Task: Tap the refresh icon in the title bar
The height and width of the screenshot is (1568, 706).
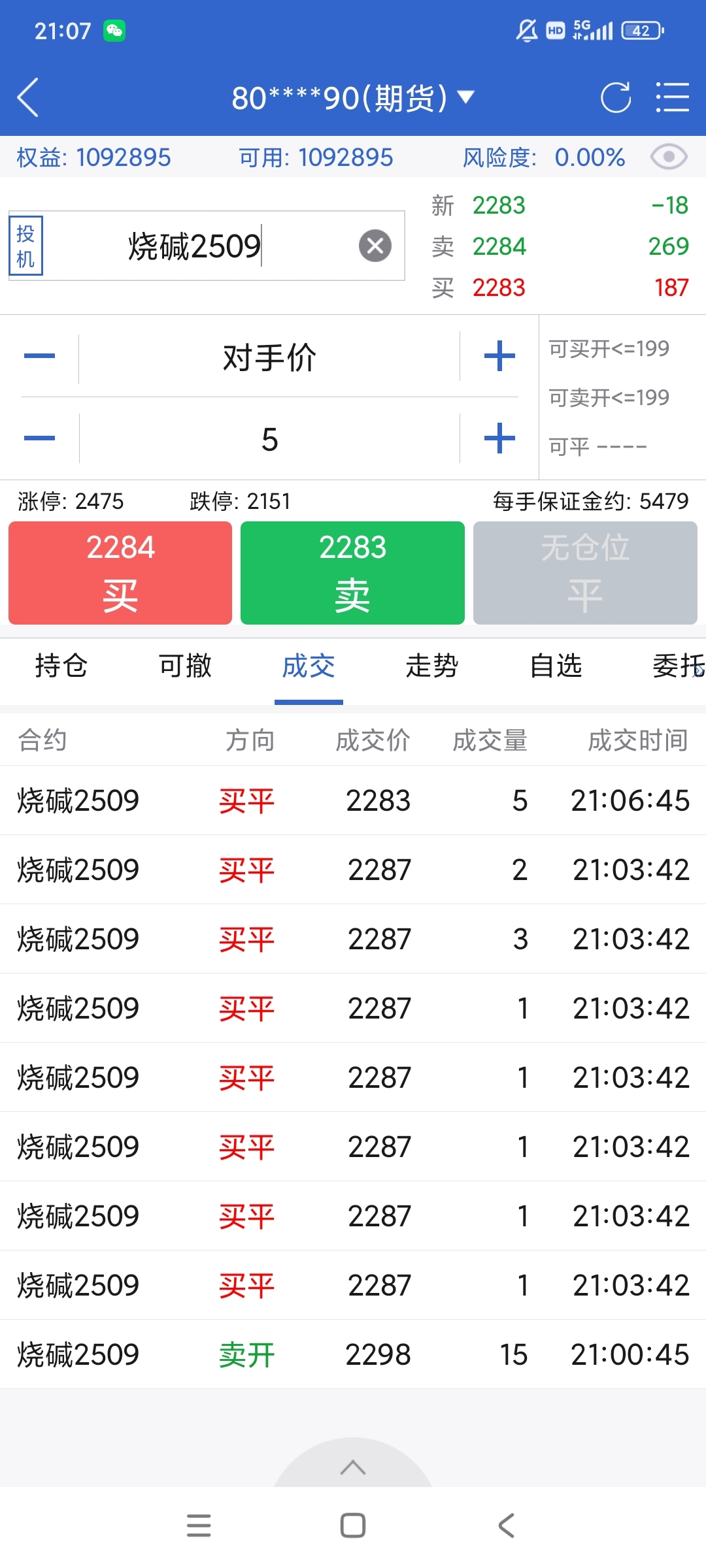Action: [615, 97]
